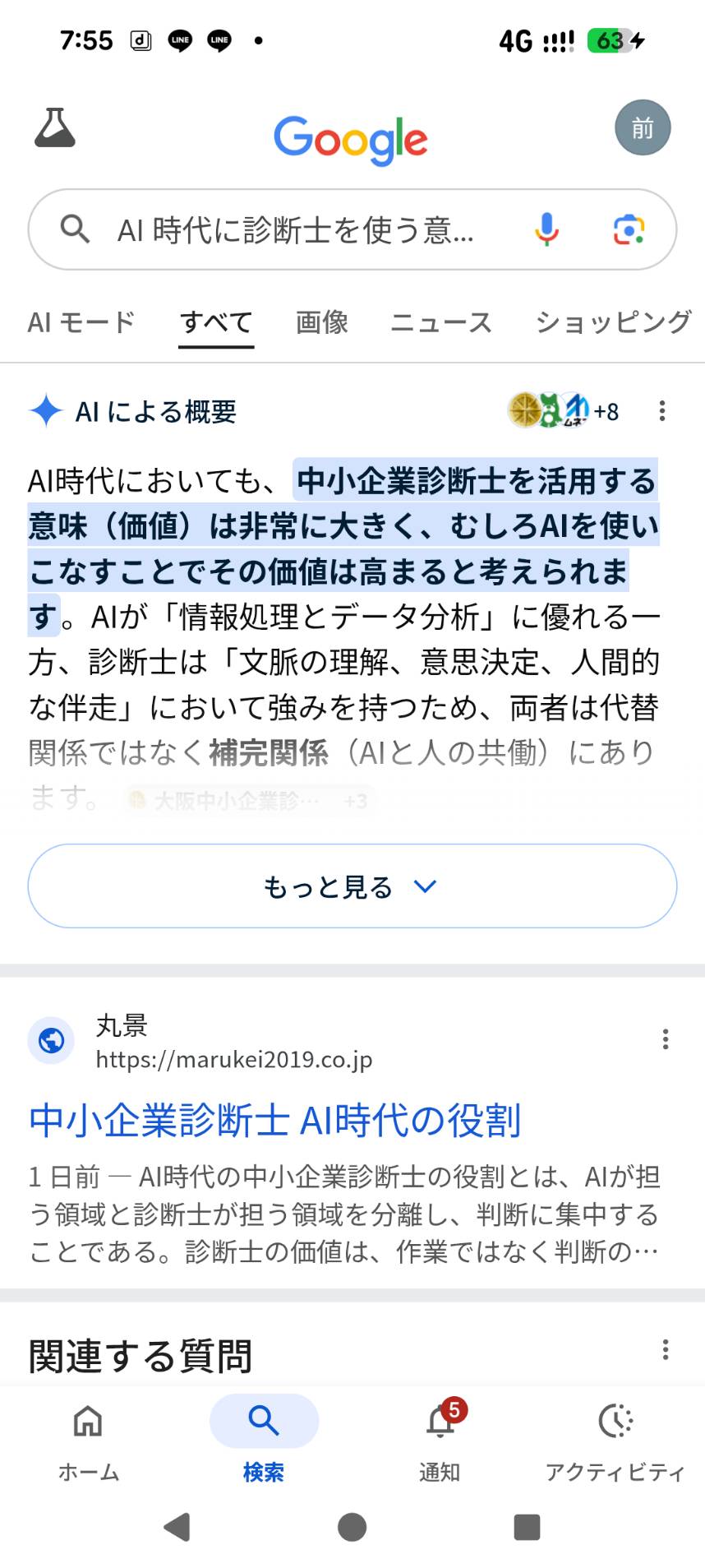This screenshot has width=705, height=1568.
Task: Tap the AI overview sparkle icon
Action: tap(45, 411)
